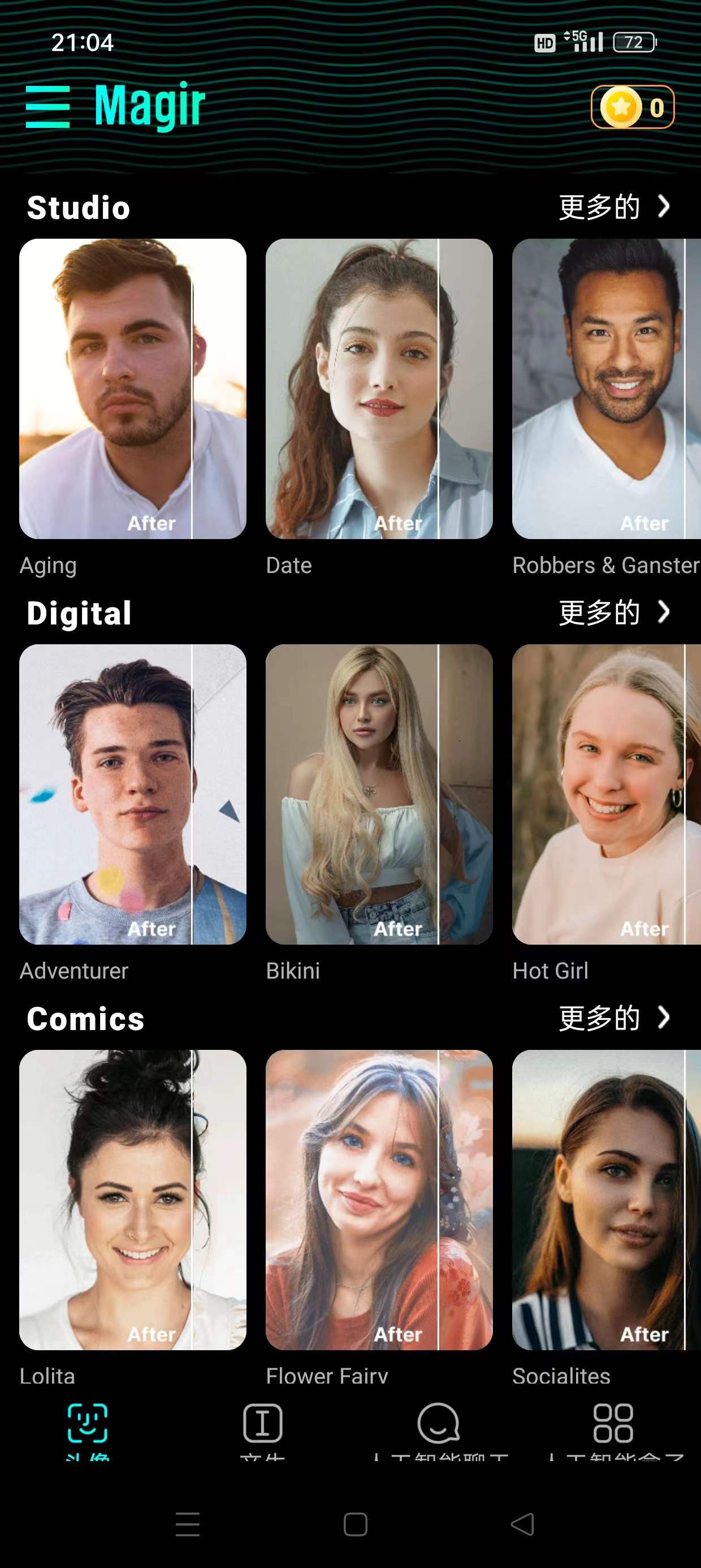Open the coin balance button

pyautogui.click(x=631, y=107)
